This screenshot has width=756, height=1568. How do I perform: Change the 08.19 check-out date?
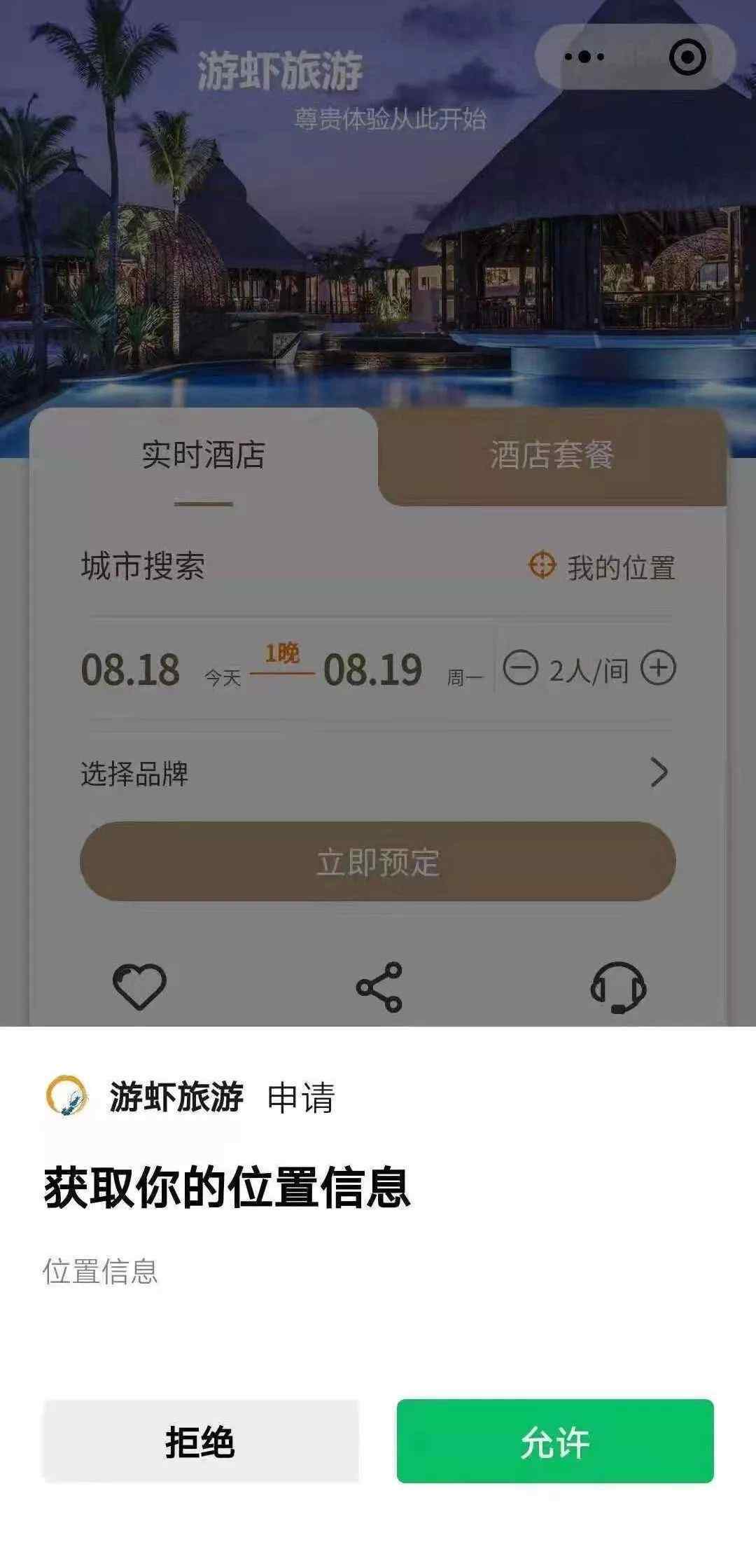[373, 669]
